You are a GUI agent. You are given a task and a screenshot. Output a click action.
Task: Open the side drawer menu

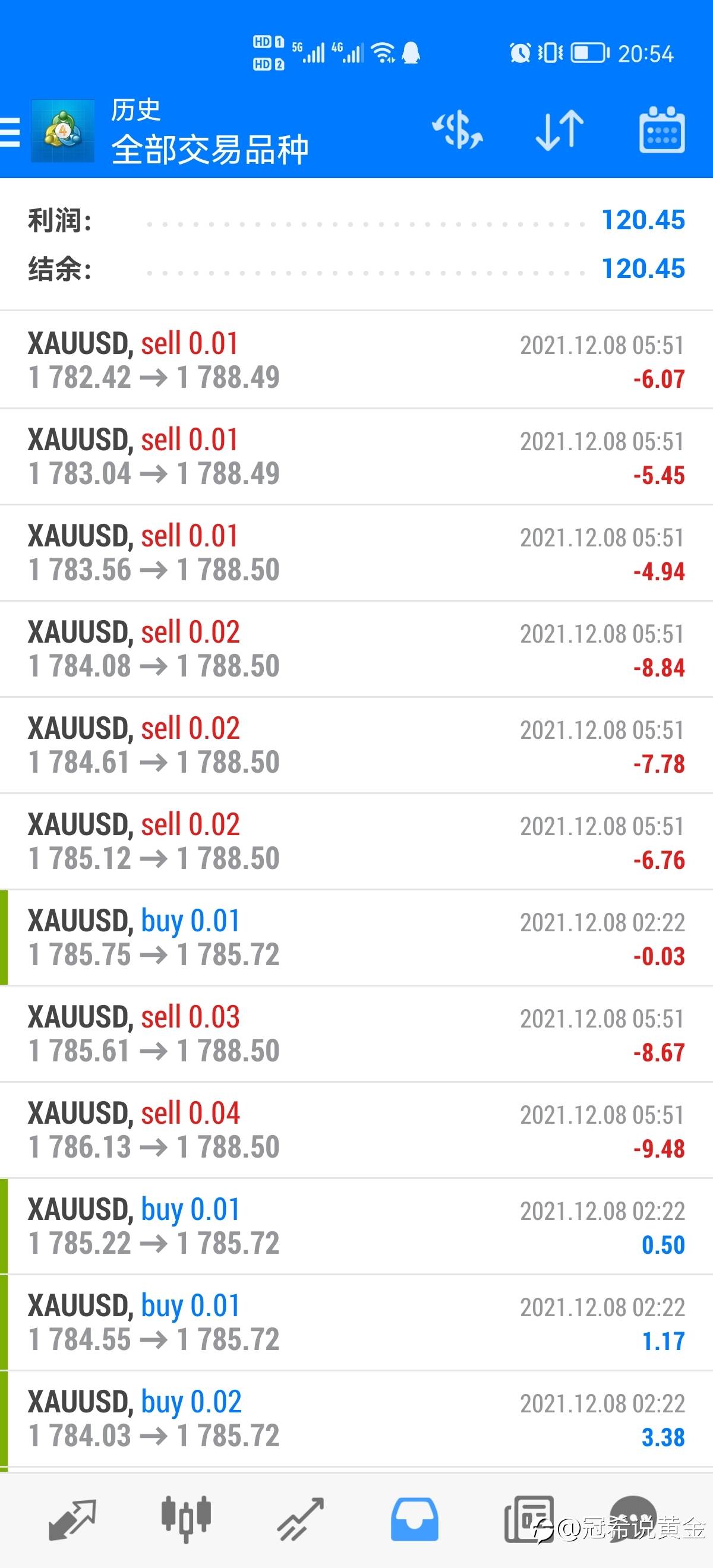click(x=10, y=132)
